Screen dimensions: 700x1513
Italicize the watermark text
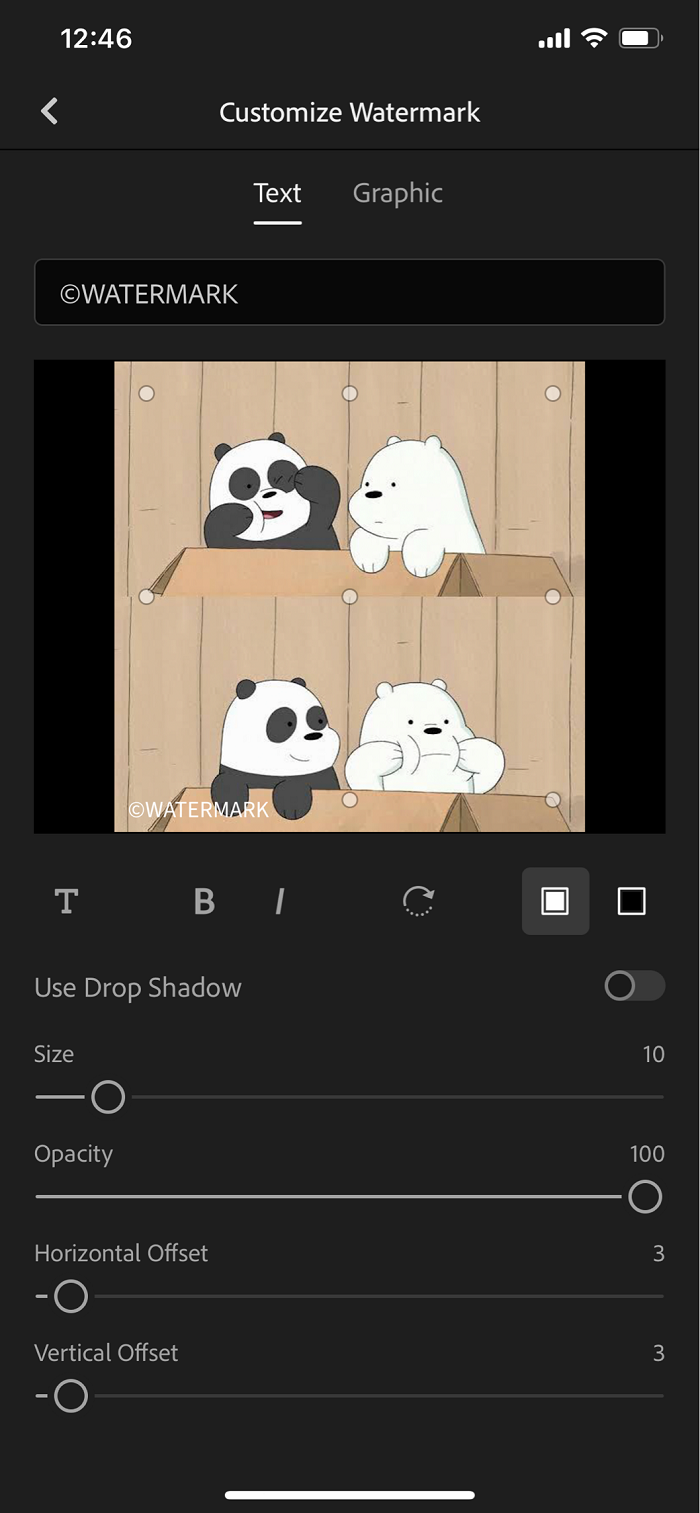280,901
